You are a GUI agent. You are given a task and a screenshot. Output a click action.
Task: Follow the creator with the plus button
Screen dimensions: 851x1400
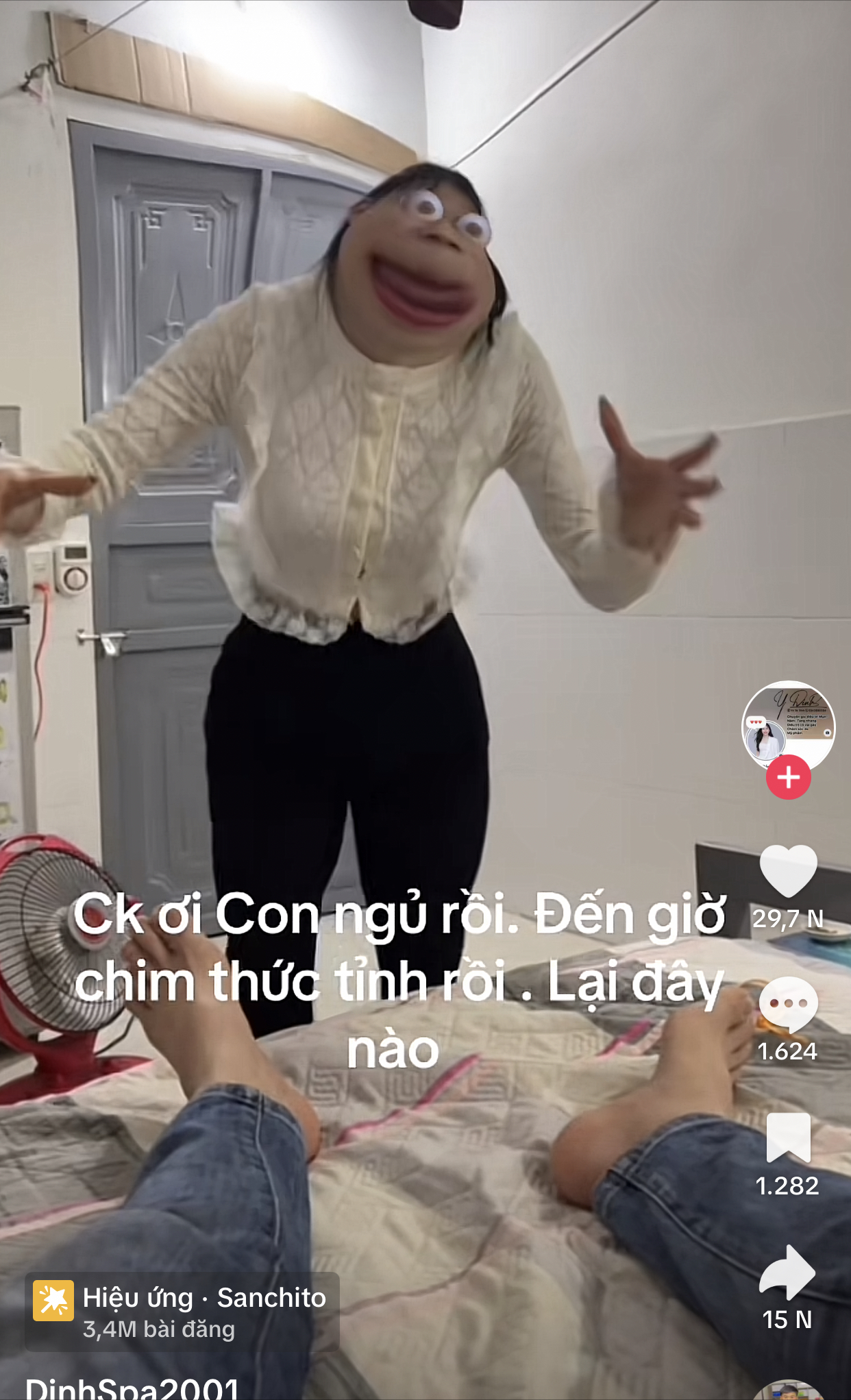pos(788,777)
